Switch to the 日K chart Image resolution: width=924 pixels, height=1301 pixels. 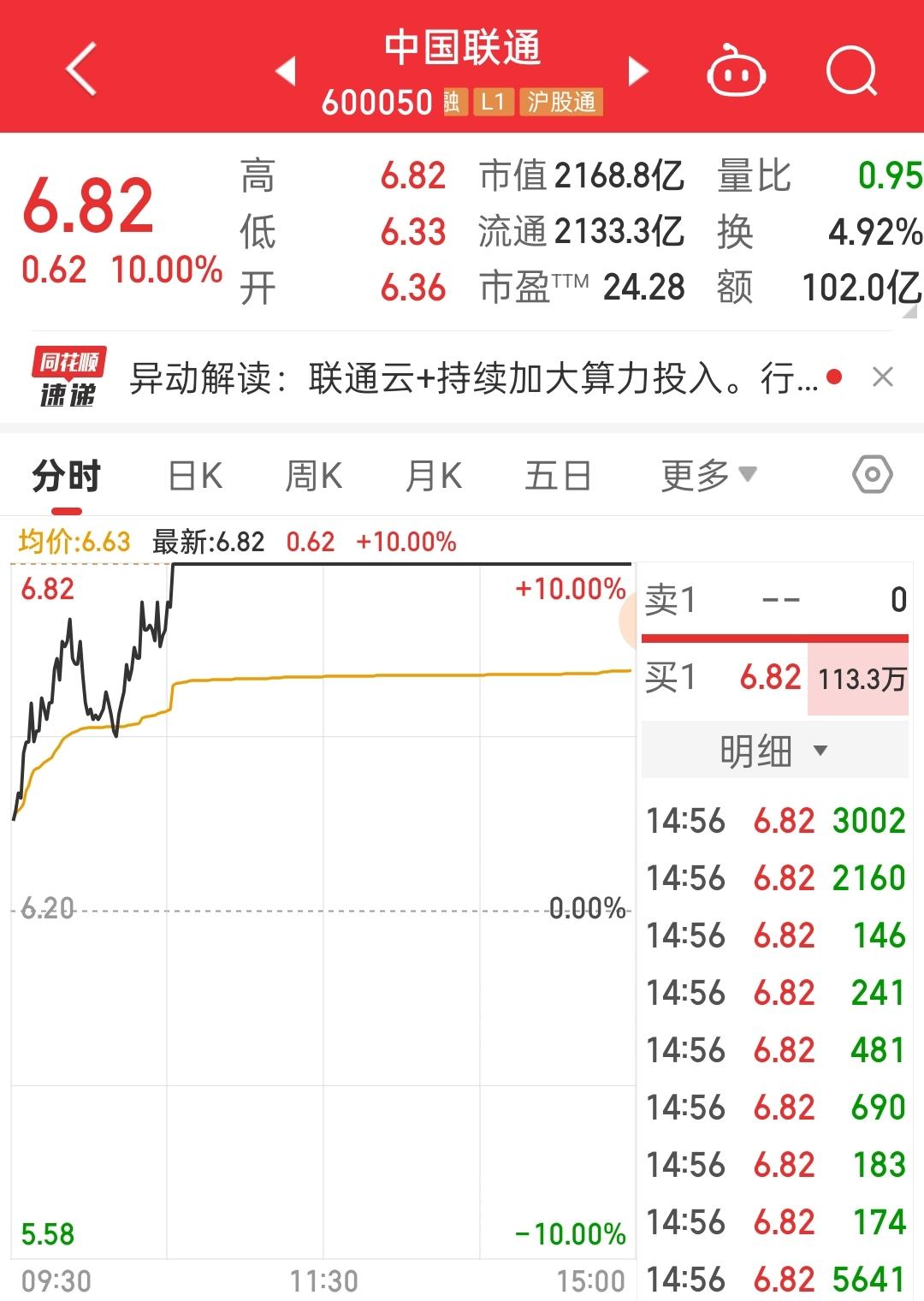(x=195, y=476)
